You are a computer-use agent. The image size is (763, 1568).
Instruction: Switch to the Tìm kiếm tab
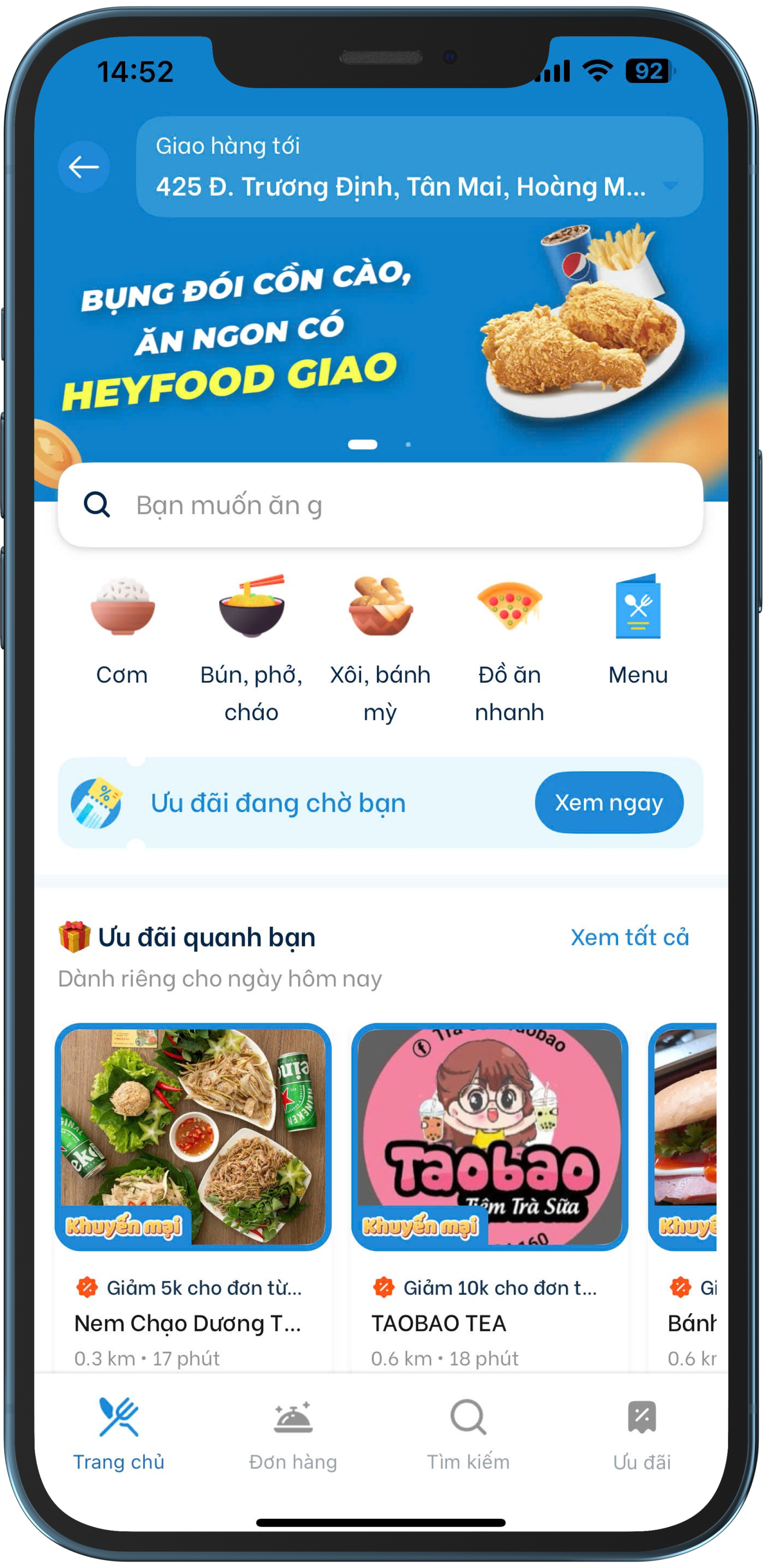point(468,1436)
